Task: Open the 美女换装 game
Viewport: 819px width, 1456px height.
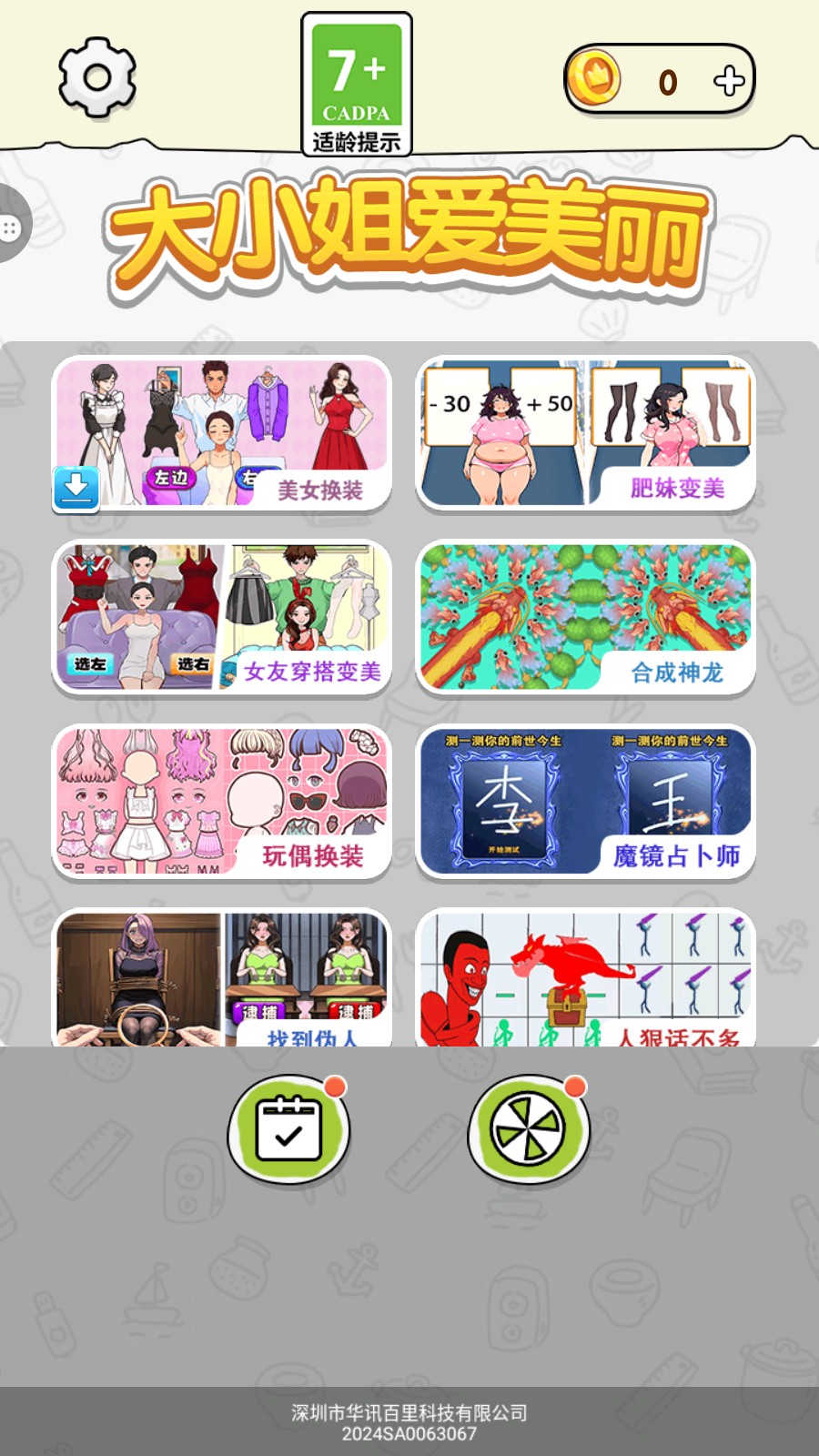Action: [222, 434]
